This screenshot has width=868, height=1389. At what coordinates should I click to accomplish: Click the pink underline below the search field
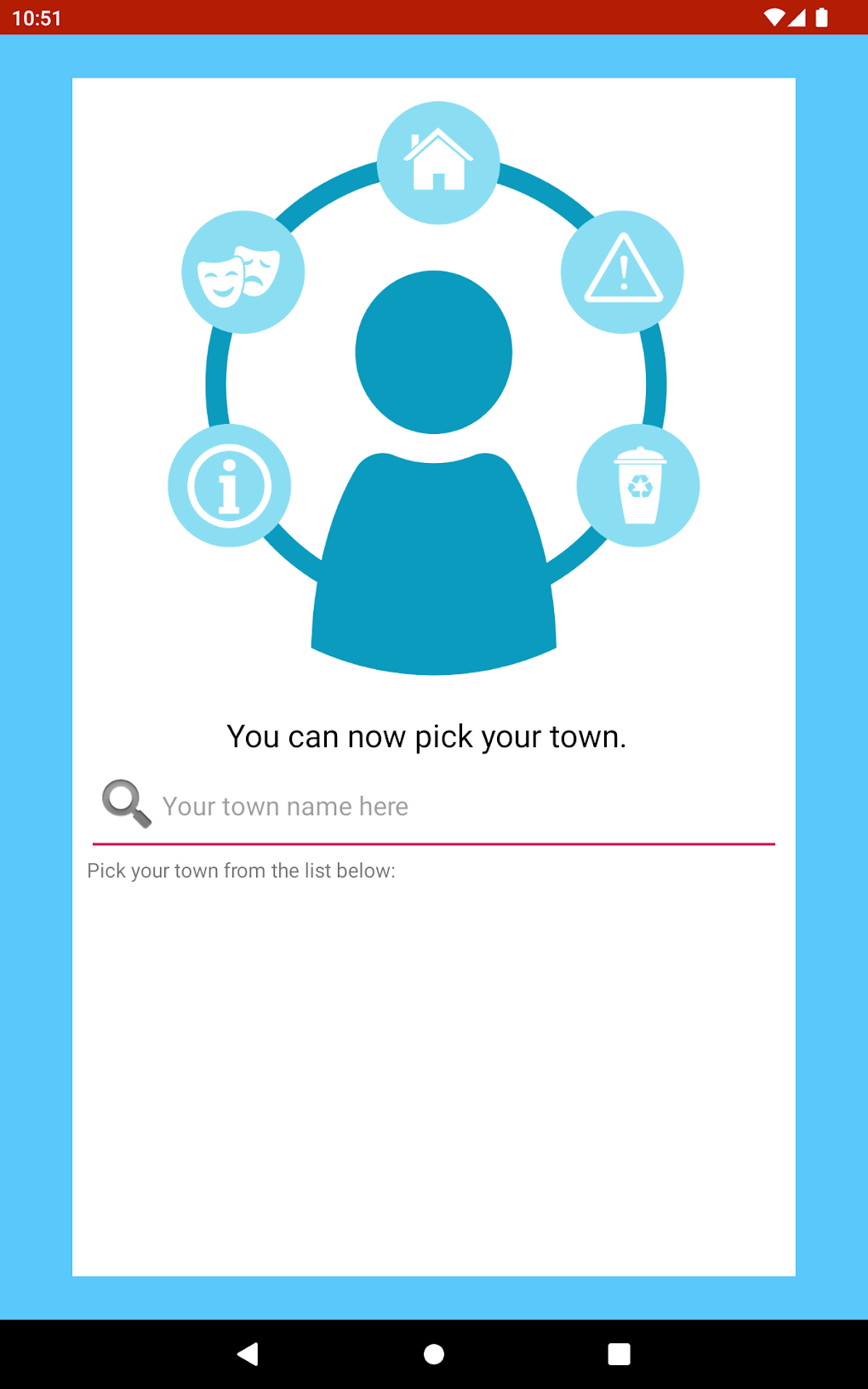(x=433, y=843)
